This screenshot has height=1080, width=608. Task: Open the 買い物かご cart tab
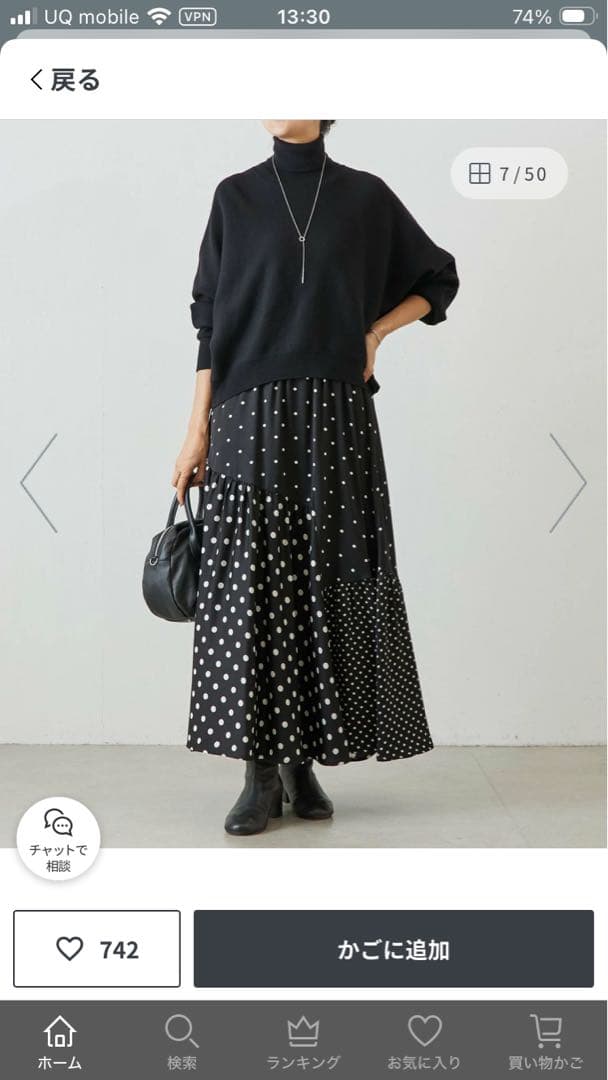(545, 1042)
